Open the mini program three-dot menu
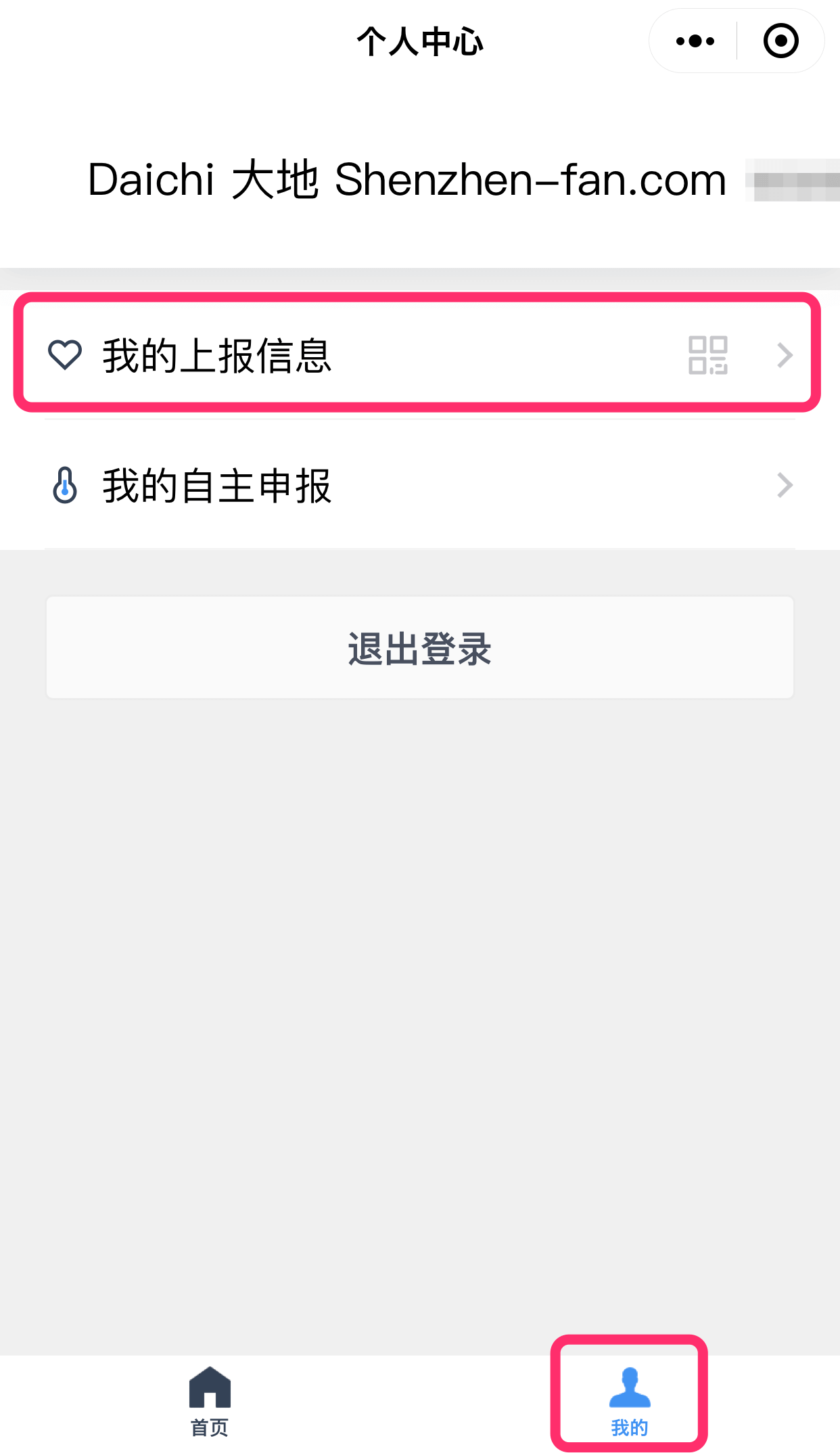This screenshot has height=1453, width=840. click(695, 41)
